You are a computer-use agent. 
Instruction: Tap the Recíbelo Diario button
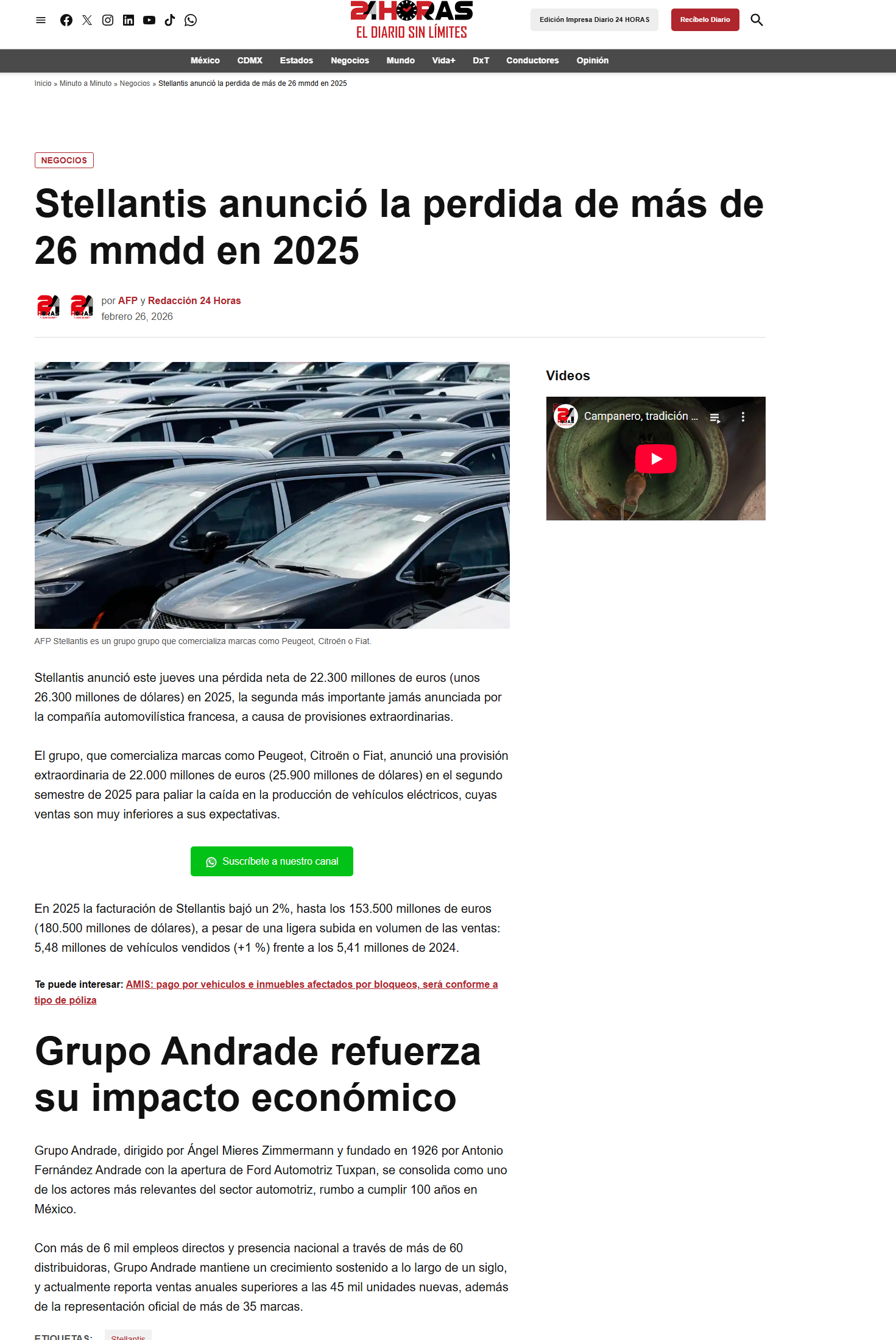click(x=705, y=19)
